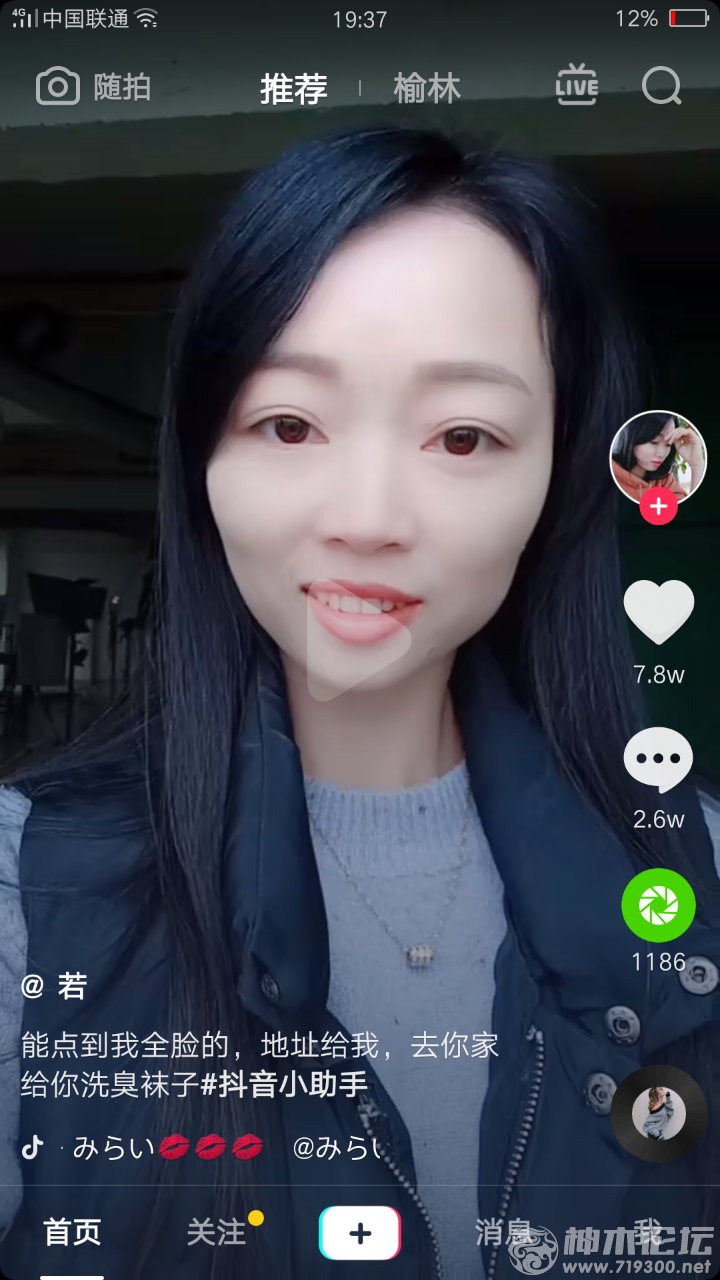Open the comments bubble
The image size is (720, 1280).
[658, 760]
